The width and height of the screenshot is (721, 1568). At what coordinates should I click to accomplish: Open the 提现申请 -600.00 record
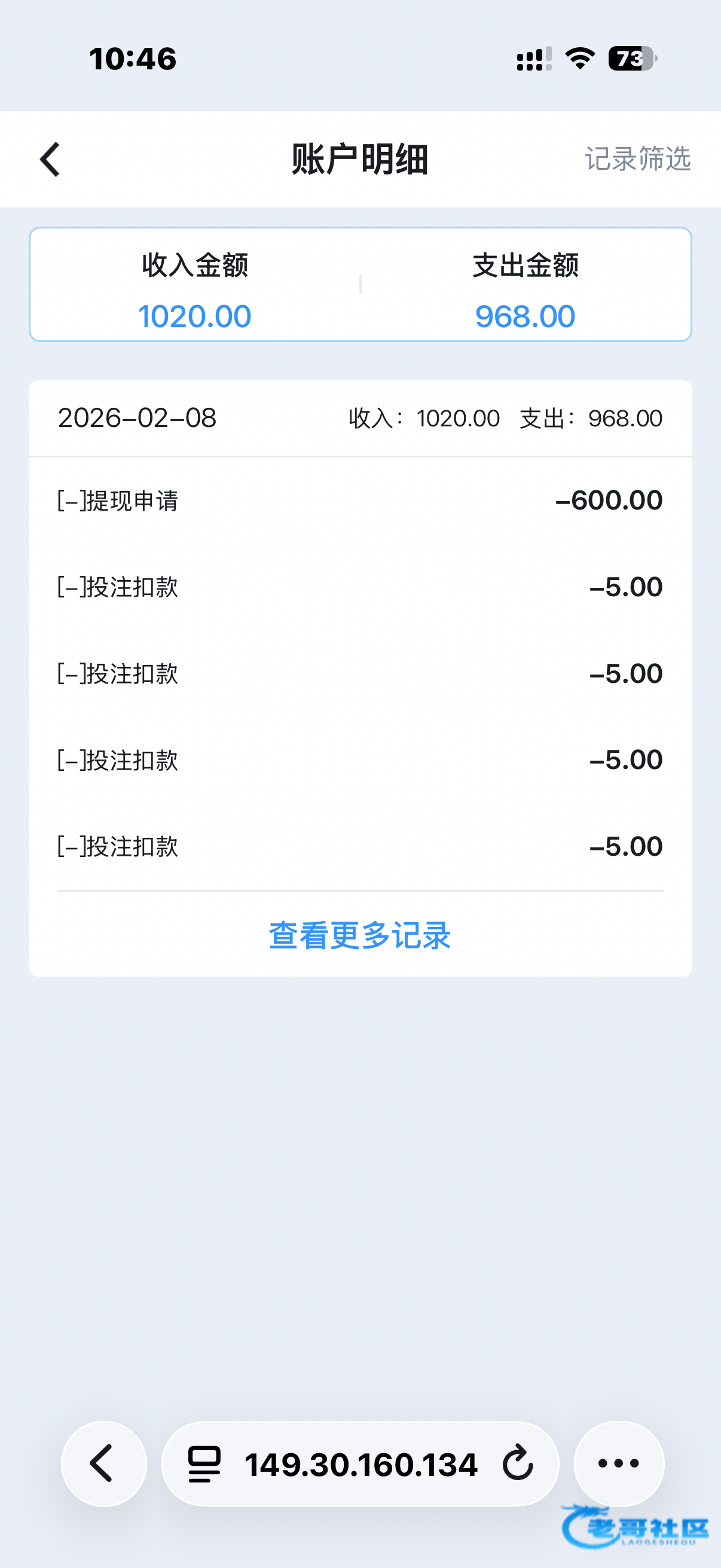tap(359, 501)
